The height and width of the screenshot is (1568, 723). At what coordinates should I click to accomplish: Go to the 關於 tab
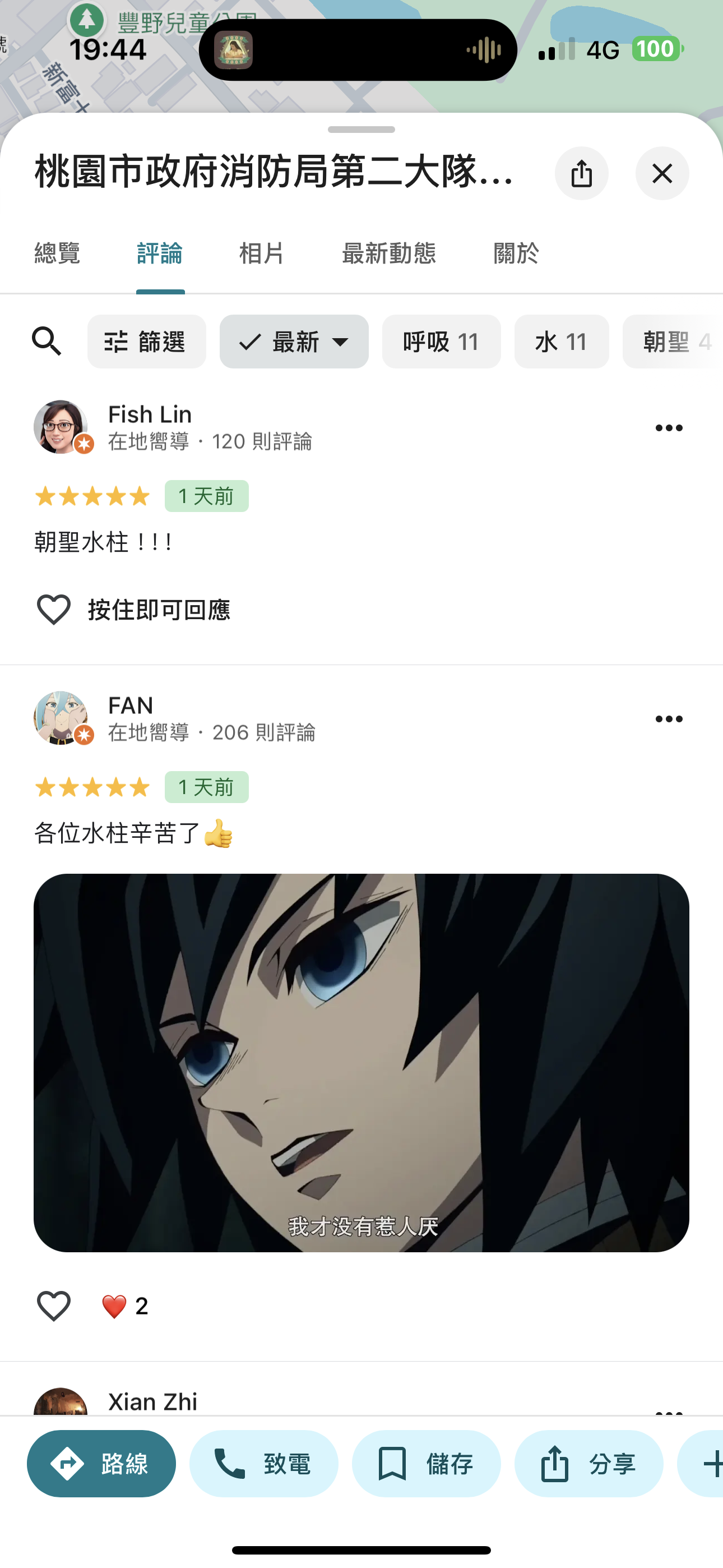516,253
